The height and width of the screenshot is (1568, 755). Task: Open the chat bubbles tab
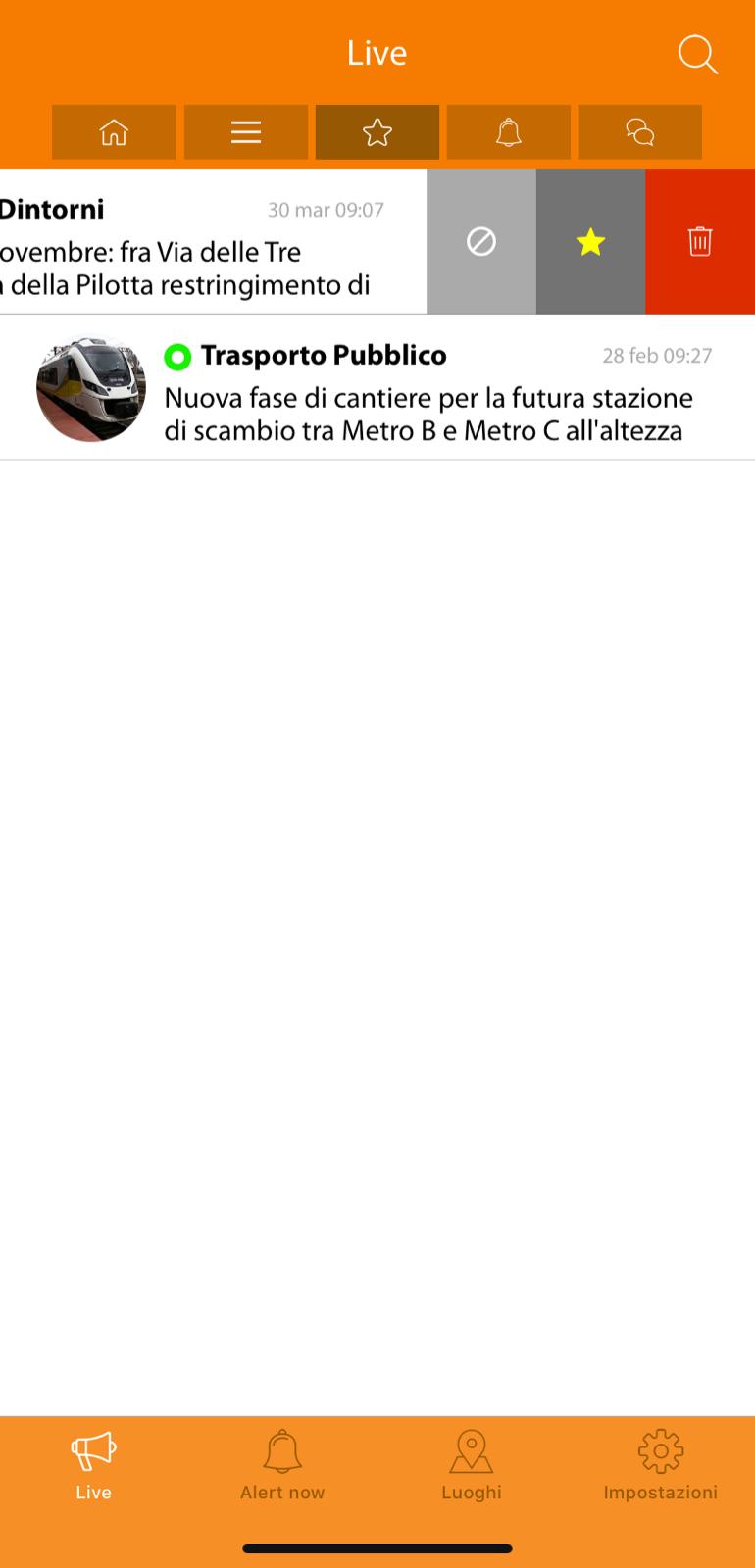tap(639, 132)
